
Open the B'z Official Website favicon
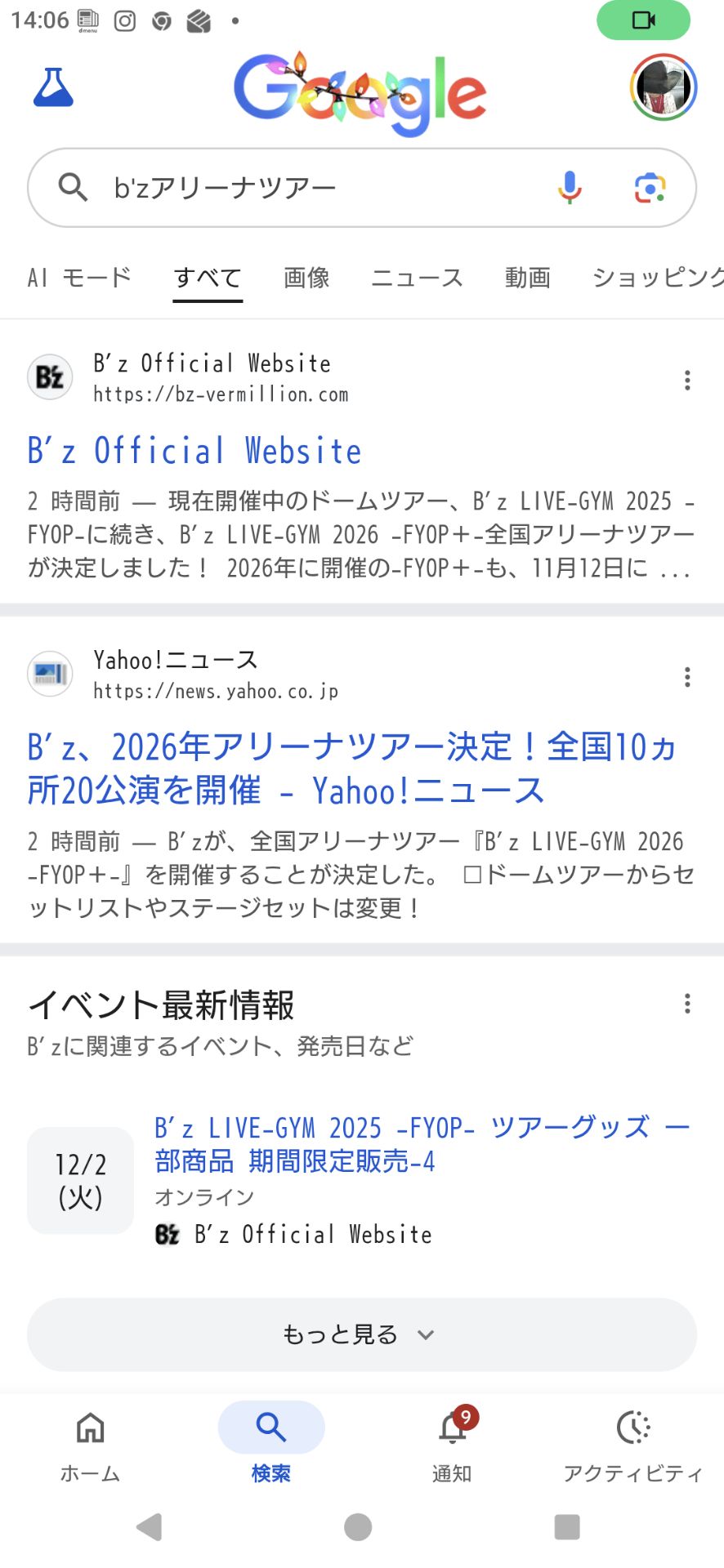tap(49, 377)
